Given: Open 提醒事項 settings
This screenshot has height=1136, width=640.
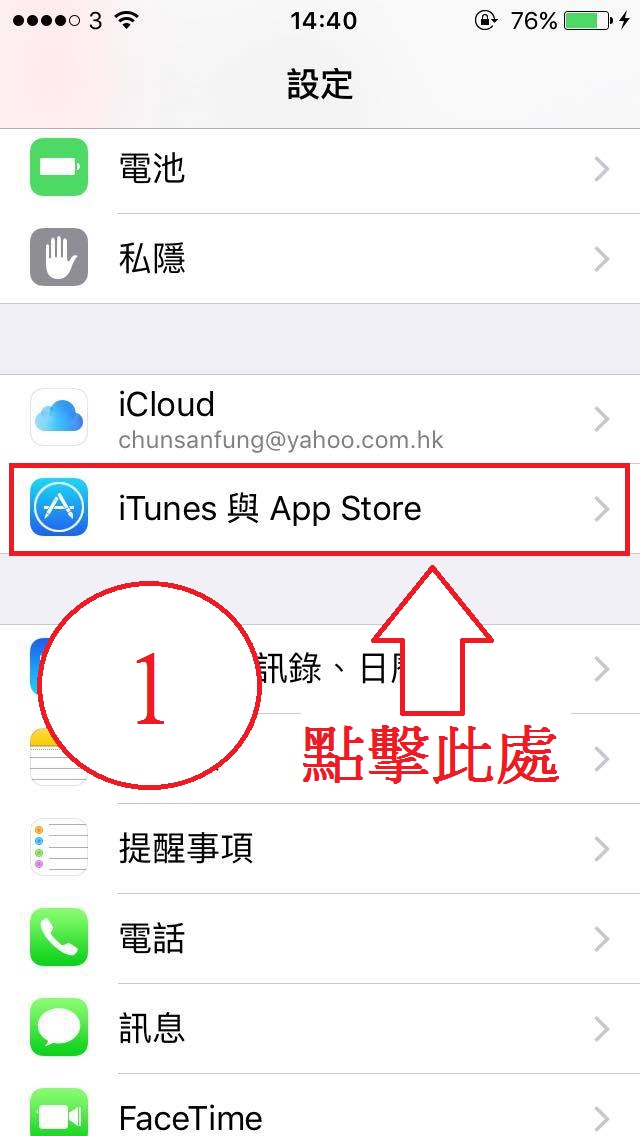Looking at the screenshot, I should (320, 848).
